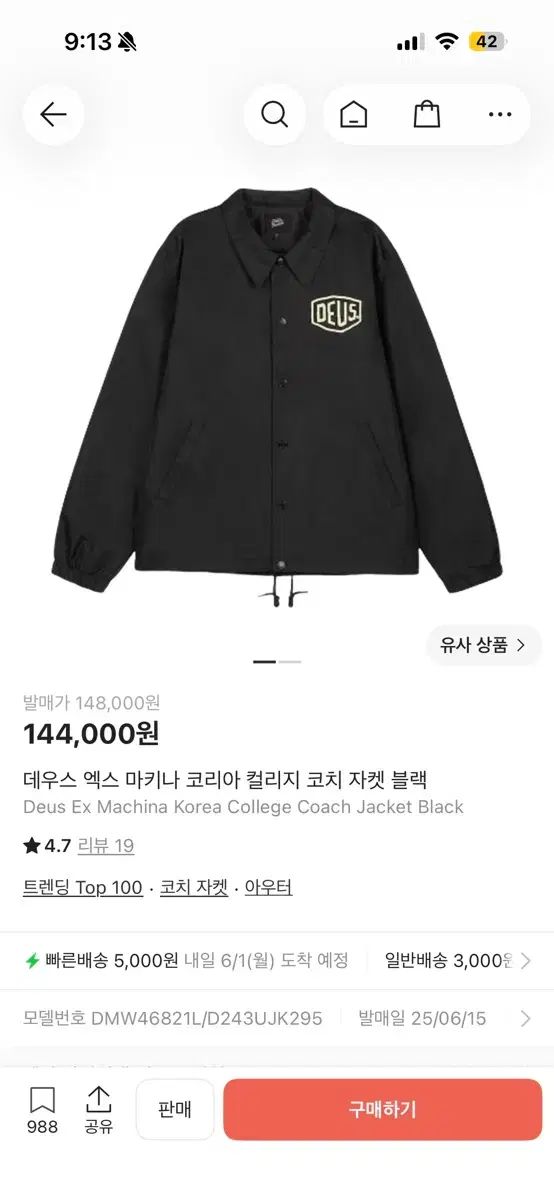Image resolution: width=554 pixels, height=1200 pixels.
Task: Open the search magnifier icon
Action: click(x=274, y=115)
